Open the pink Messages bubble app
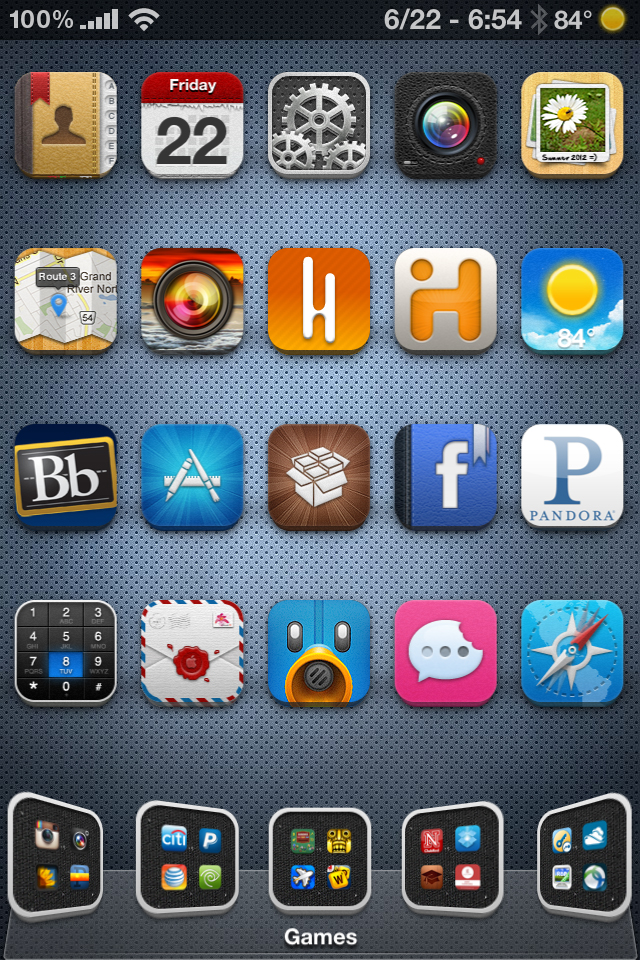640x960 pixels. click(446, 652)
